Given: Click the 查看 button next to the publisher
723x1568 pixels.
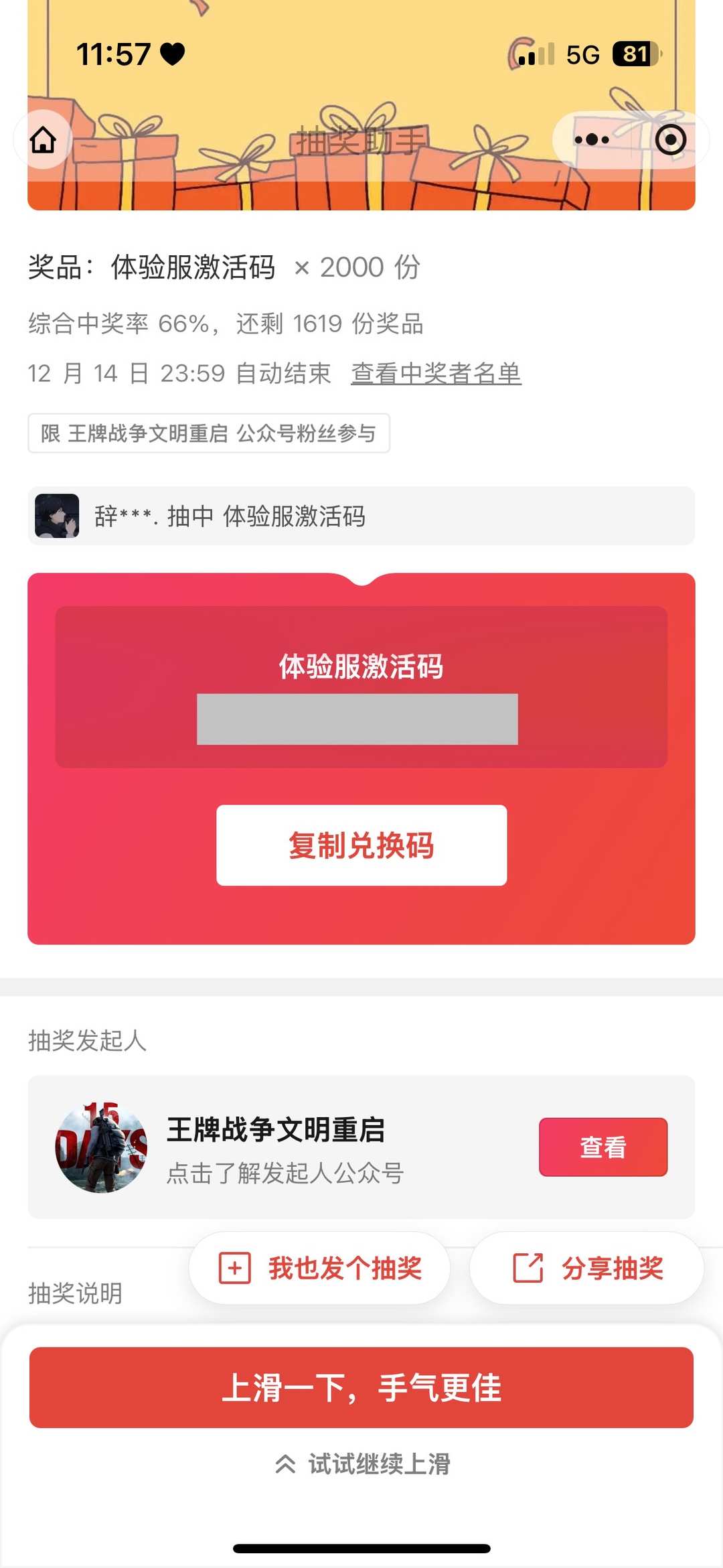Looking at the screenshot, I should 602,1146.
